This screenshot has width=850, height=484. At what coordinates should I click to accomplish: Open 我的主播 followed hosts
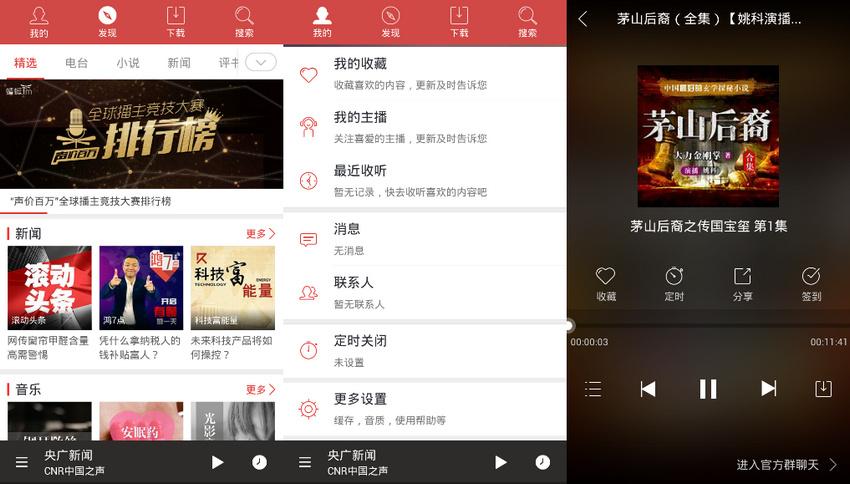[424, 126]
